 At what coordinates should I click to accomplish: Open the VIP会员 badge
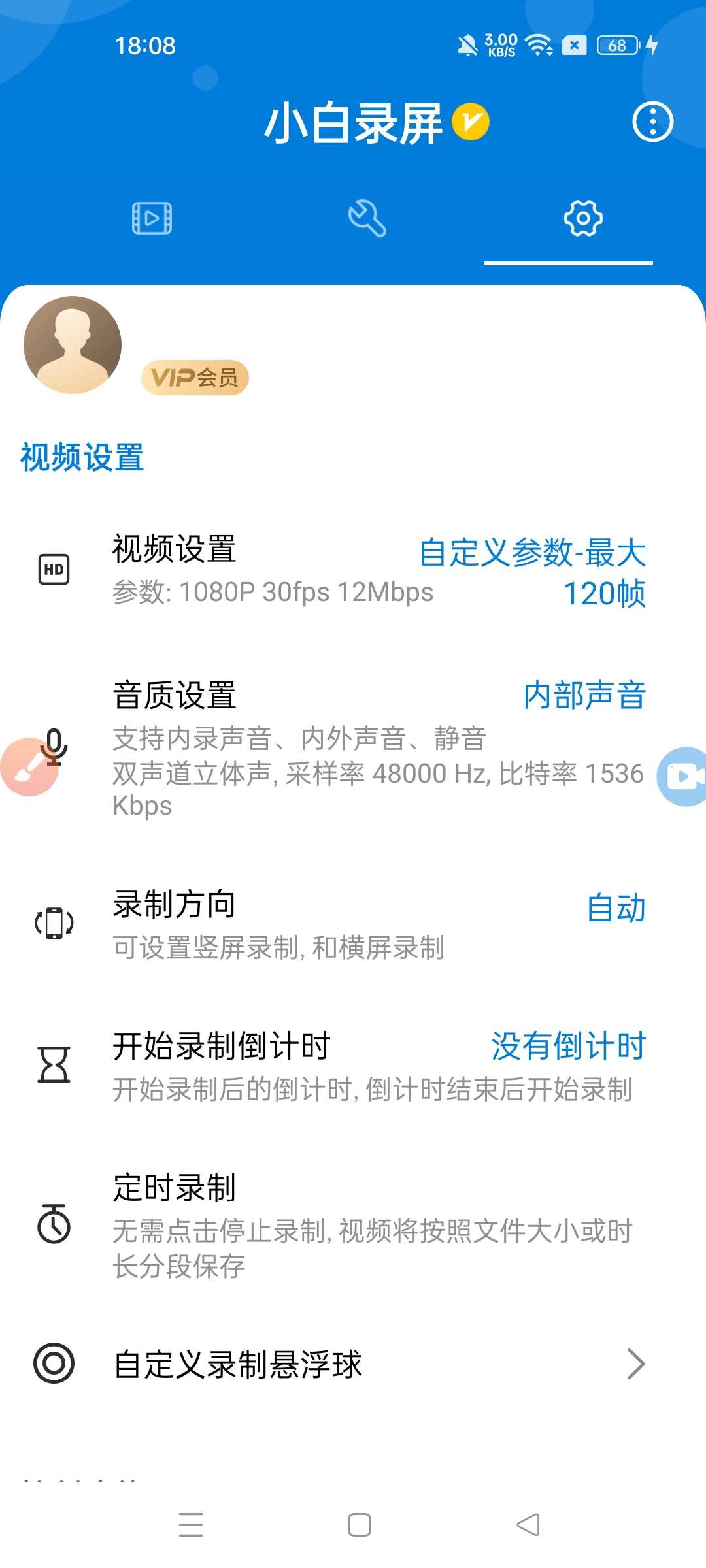point(195,377)
